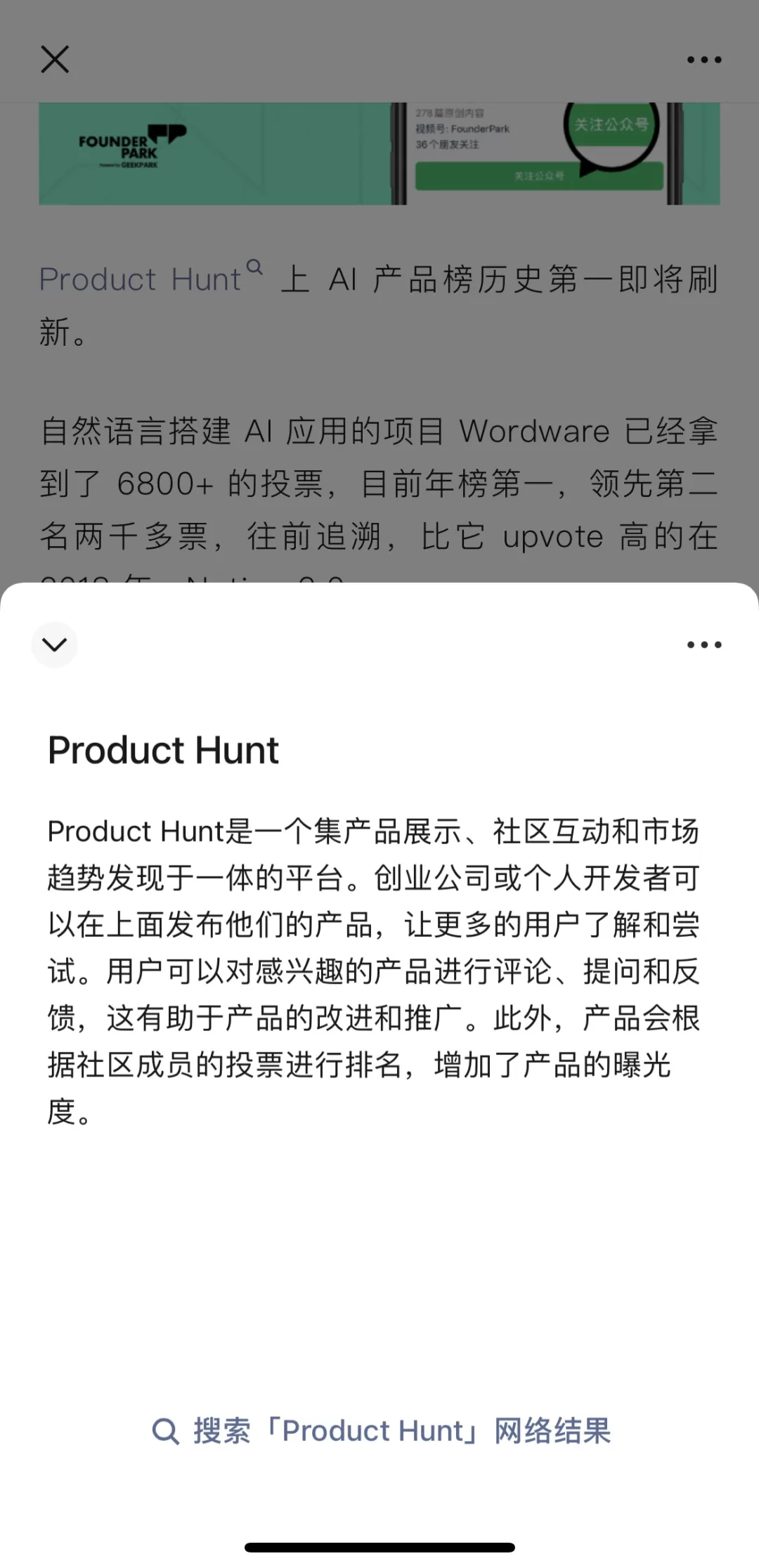
Task: Close the article with the X icon
Action: coord(55,60)
